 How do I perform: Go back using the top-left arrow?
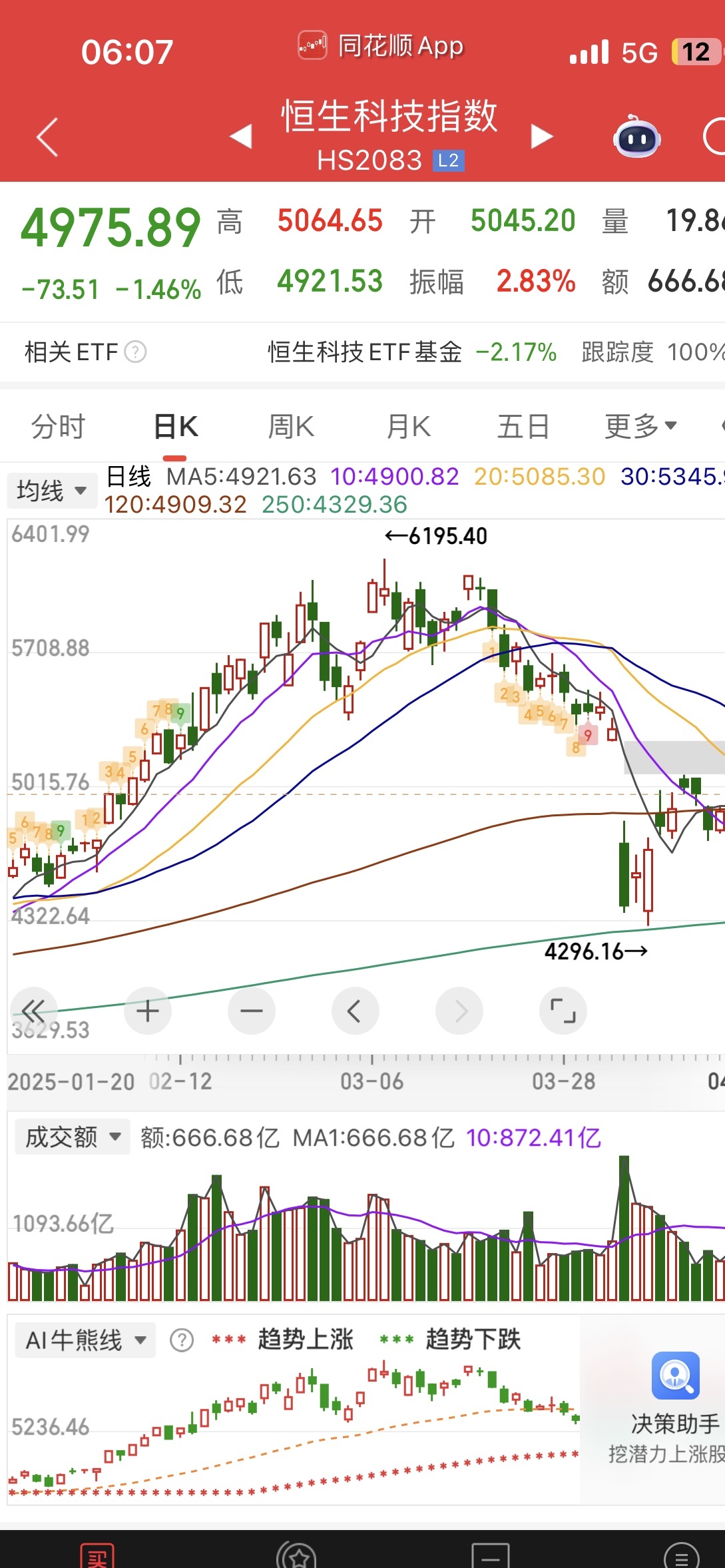tap(47, 137)
